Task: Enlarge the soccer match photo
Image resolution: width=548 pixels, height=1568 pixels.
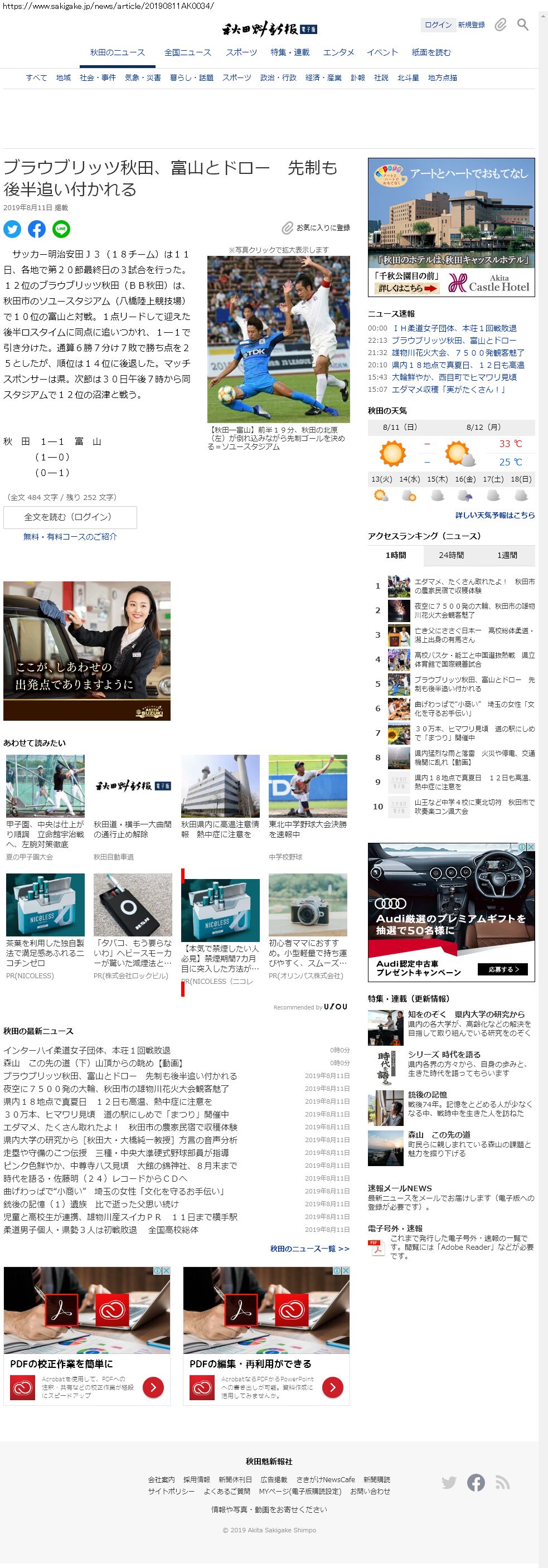Action: click(278, 339)
